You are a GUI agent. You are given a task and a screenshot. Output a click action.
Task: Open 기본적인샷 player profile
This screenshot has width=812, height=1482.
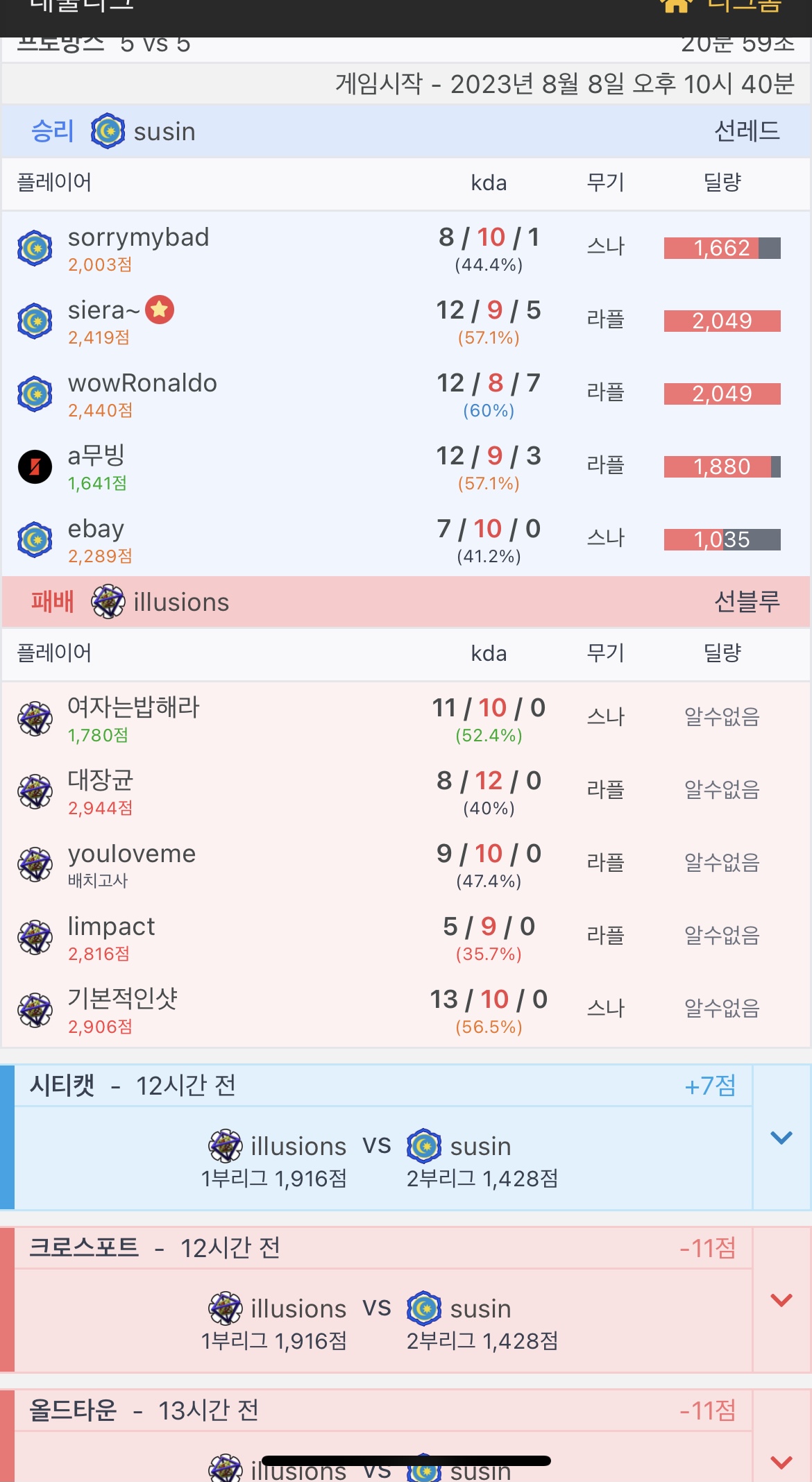point(123,1000)
